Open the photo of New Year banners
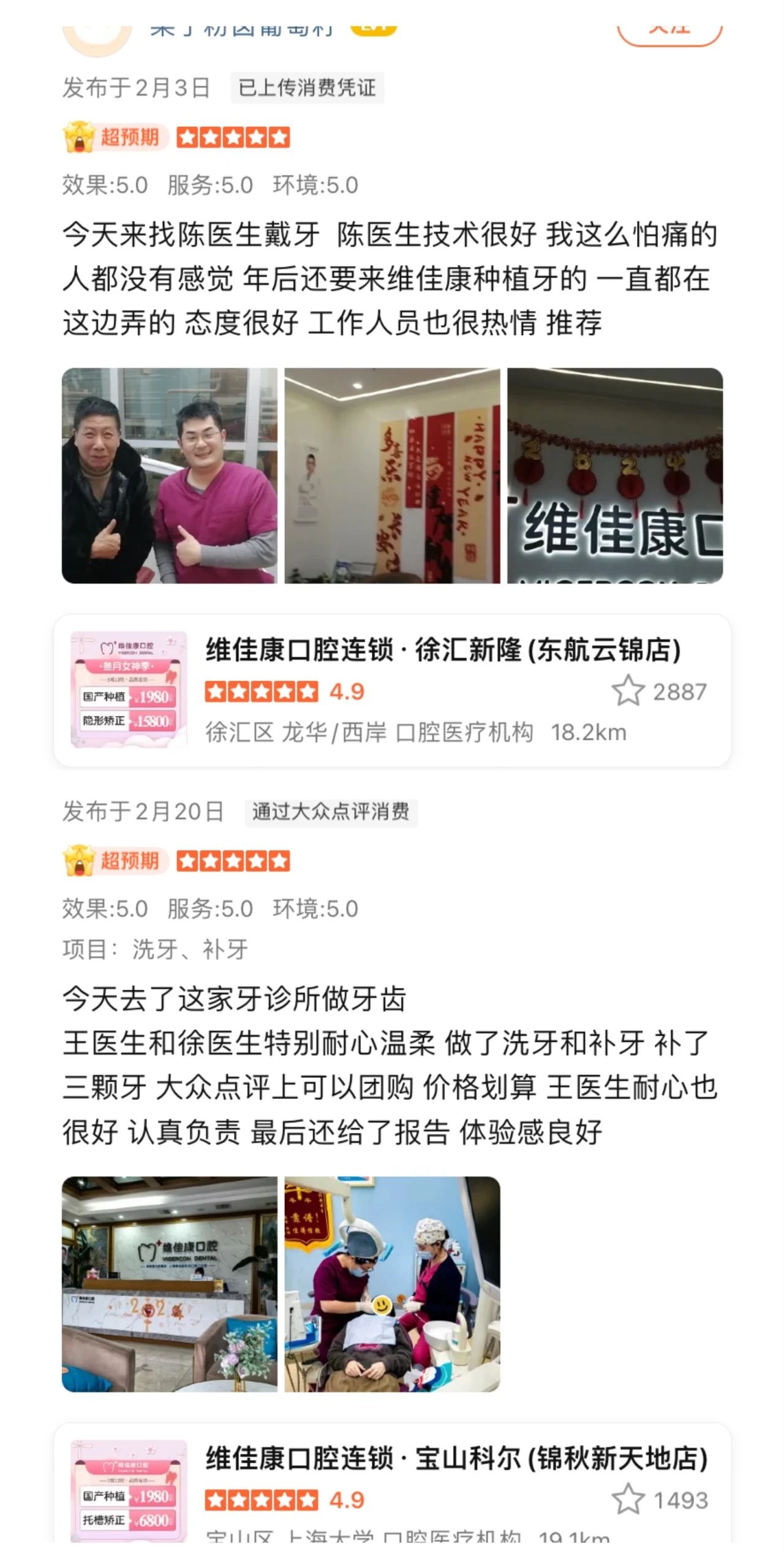 pyautogui.click(x=392, y=475)
